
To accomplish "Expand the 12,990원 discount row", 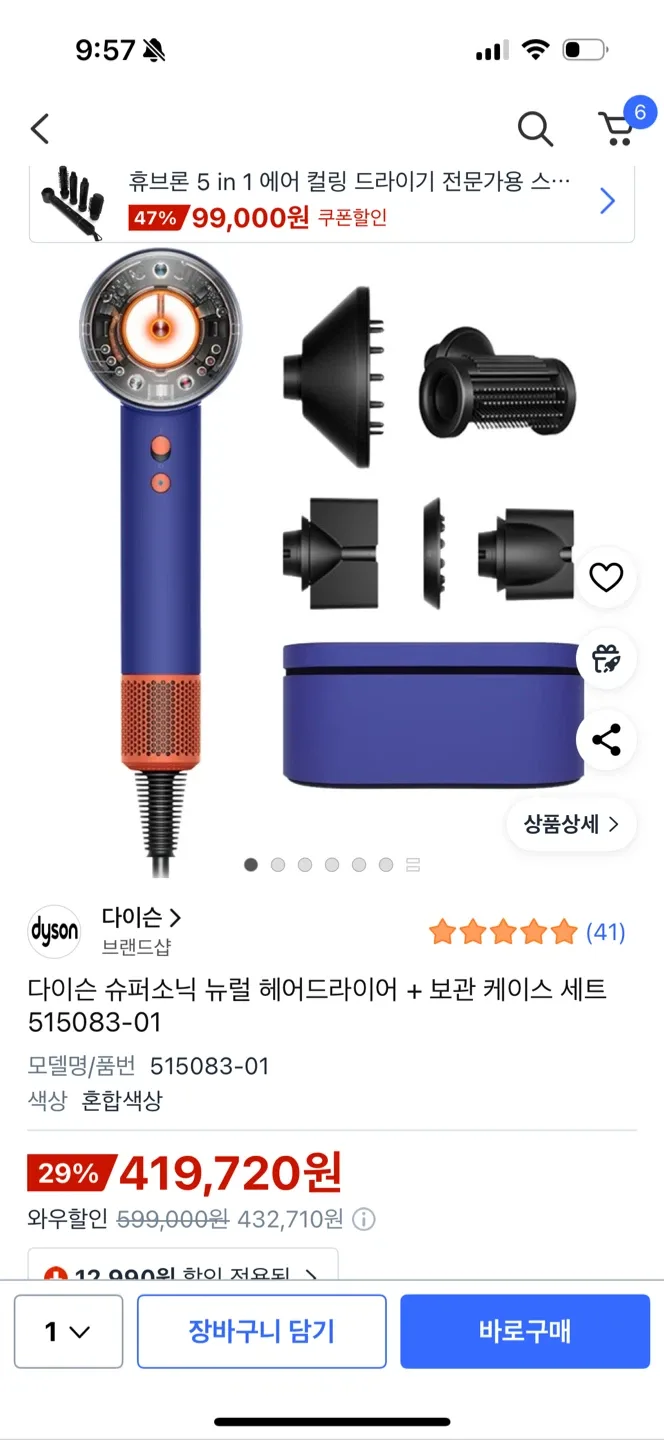I will [183, 1270].
